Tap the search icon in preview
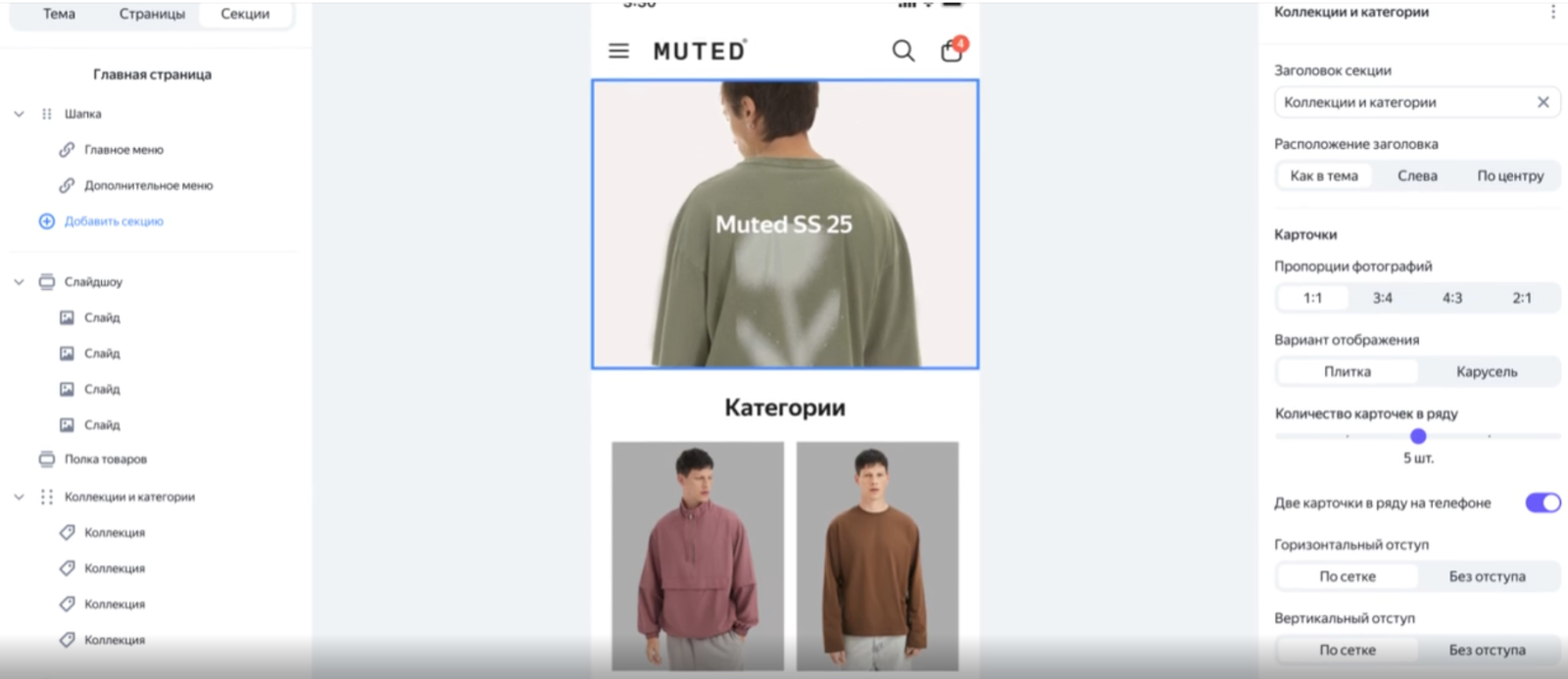 coord(903,50)
